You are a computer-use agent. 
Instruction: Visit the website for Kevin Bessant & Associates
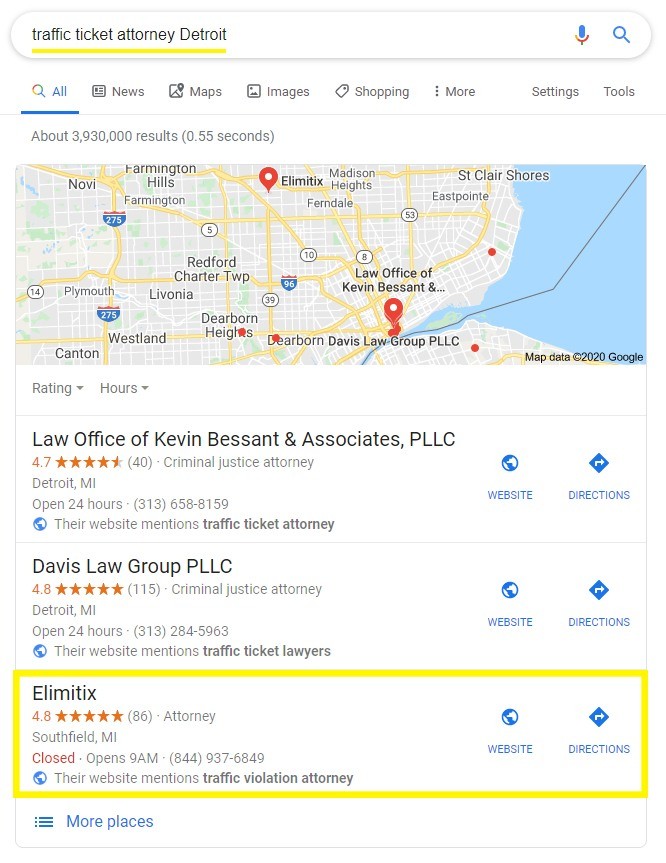tap(510, 475)
